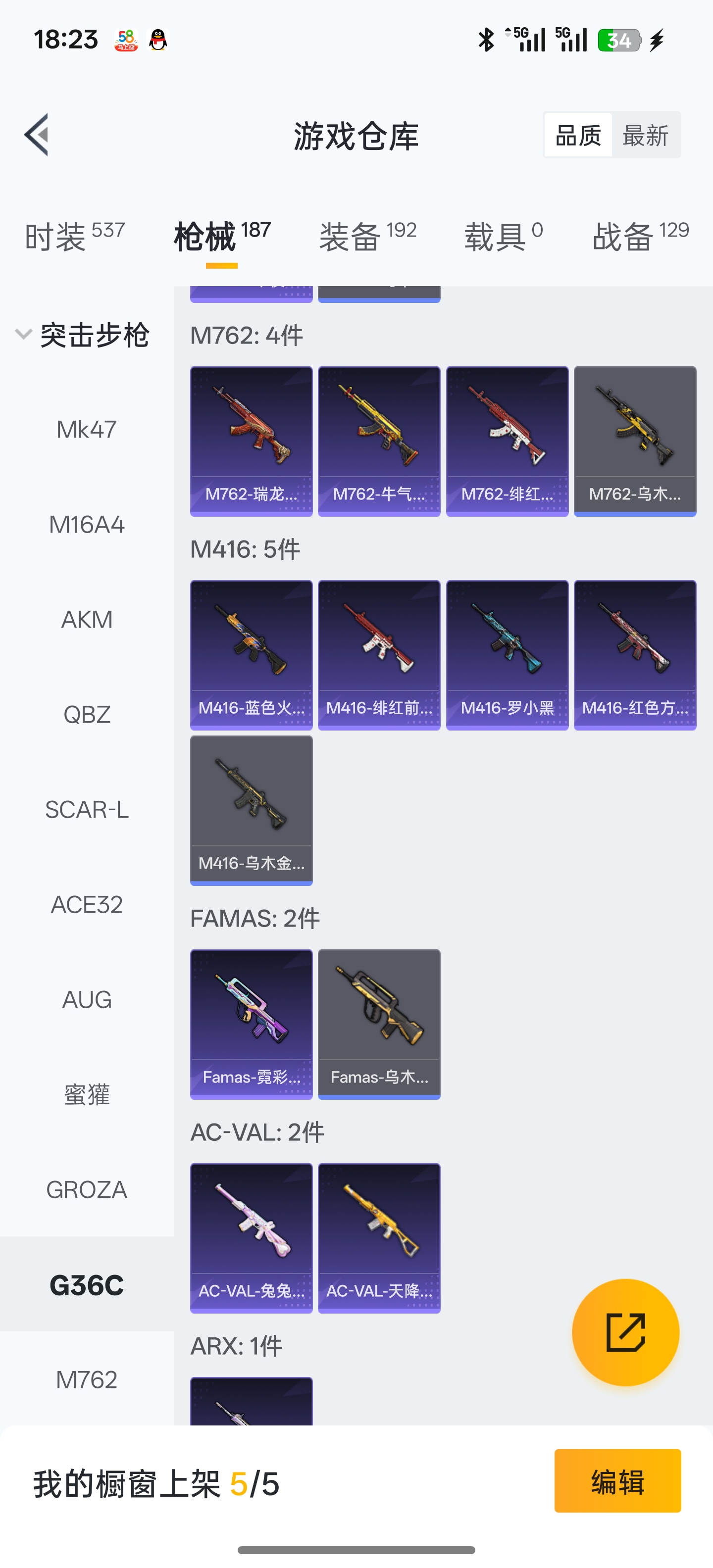Sort the warehouse by 最新

pyautogui.click(x=646, y=135)
